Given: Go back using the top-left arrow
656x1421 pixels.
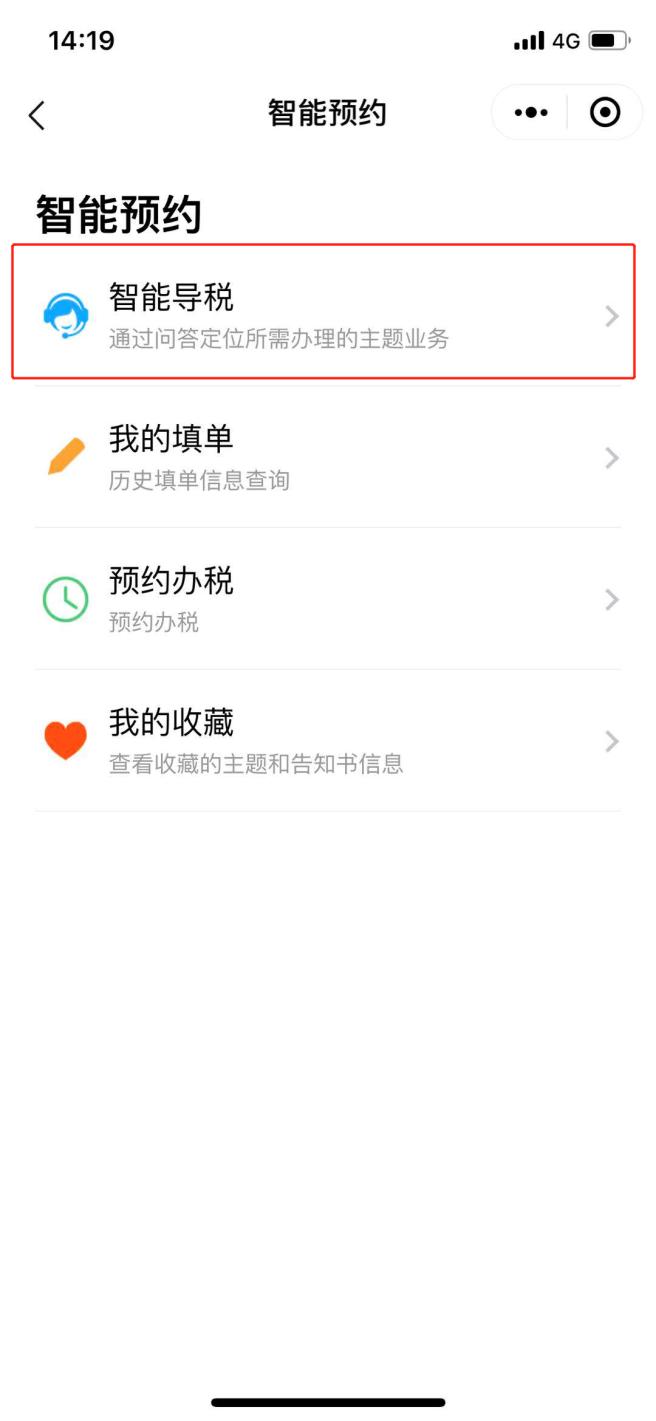Looking at the screenshot, I should (x=37, y=114).
